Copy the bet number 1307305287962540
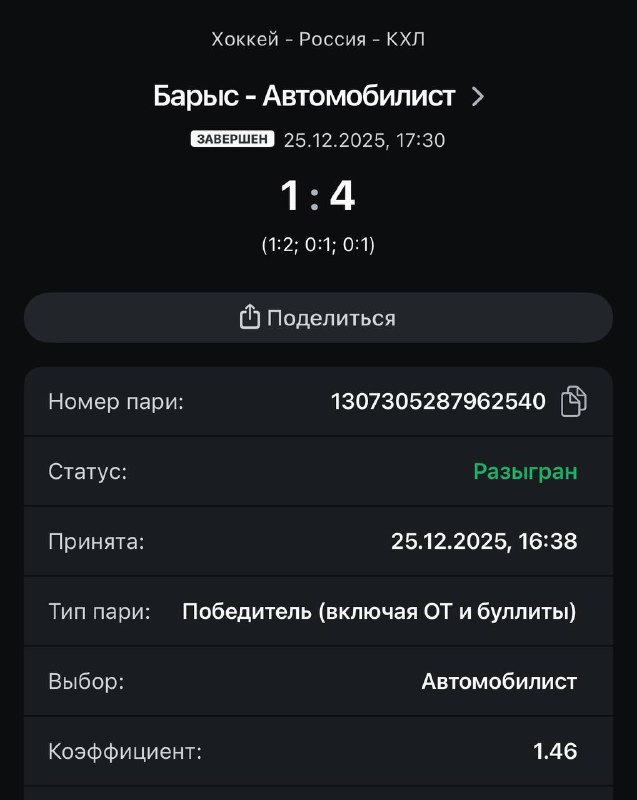 click(x=574, y=402)
